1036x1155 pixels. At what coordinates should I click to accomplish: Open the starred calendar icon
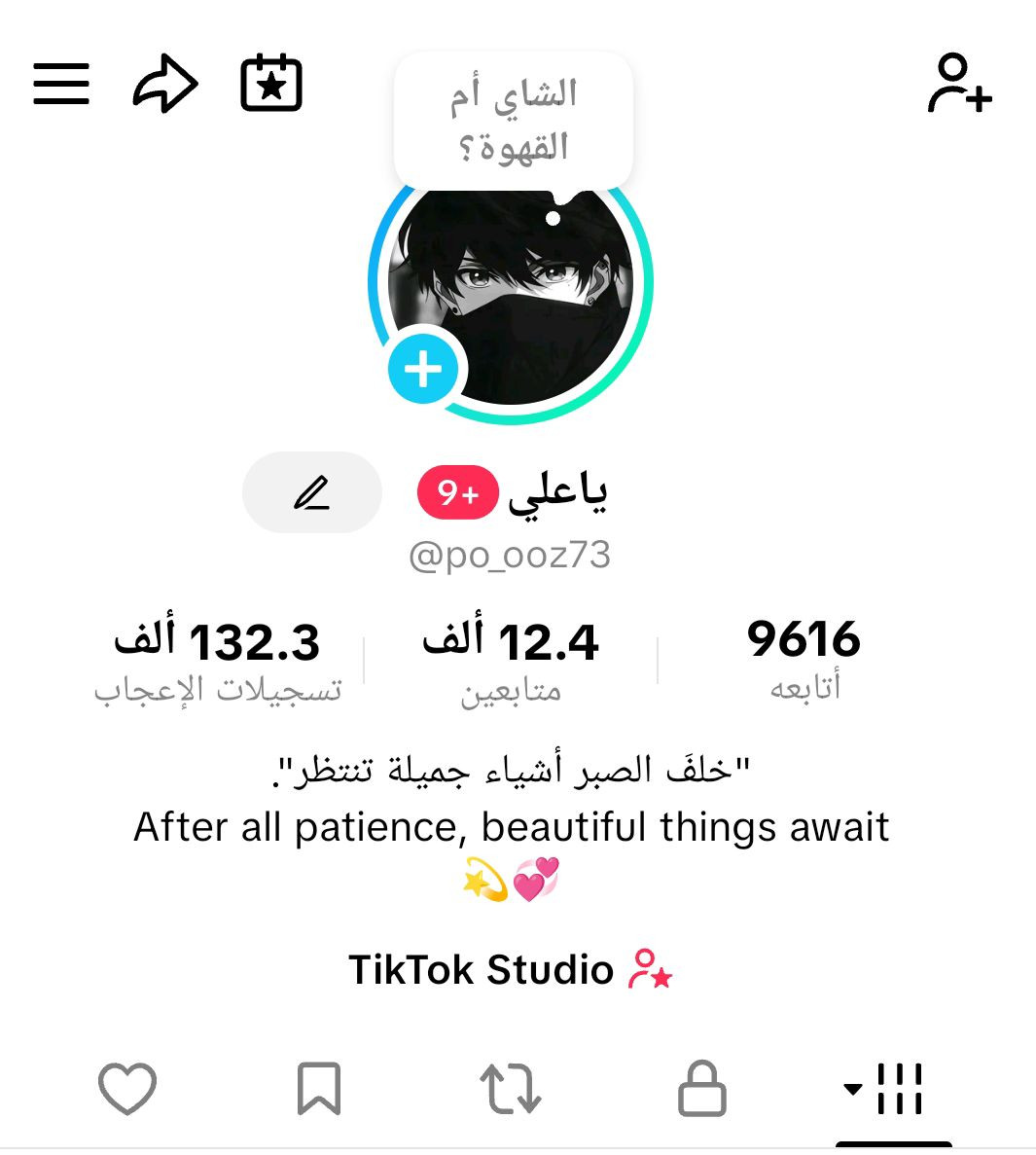pos(271,84)
